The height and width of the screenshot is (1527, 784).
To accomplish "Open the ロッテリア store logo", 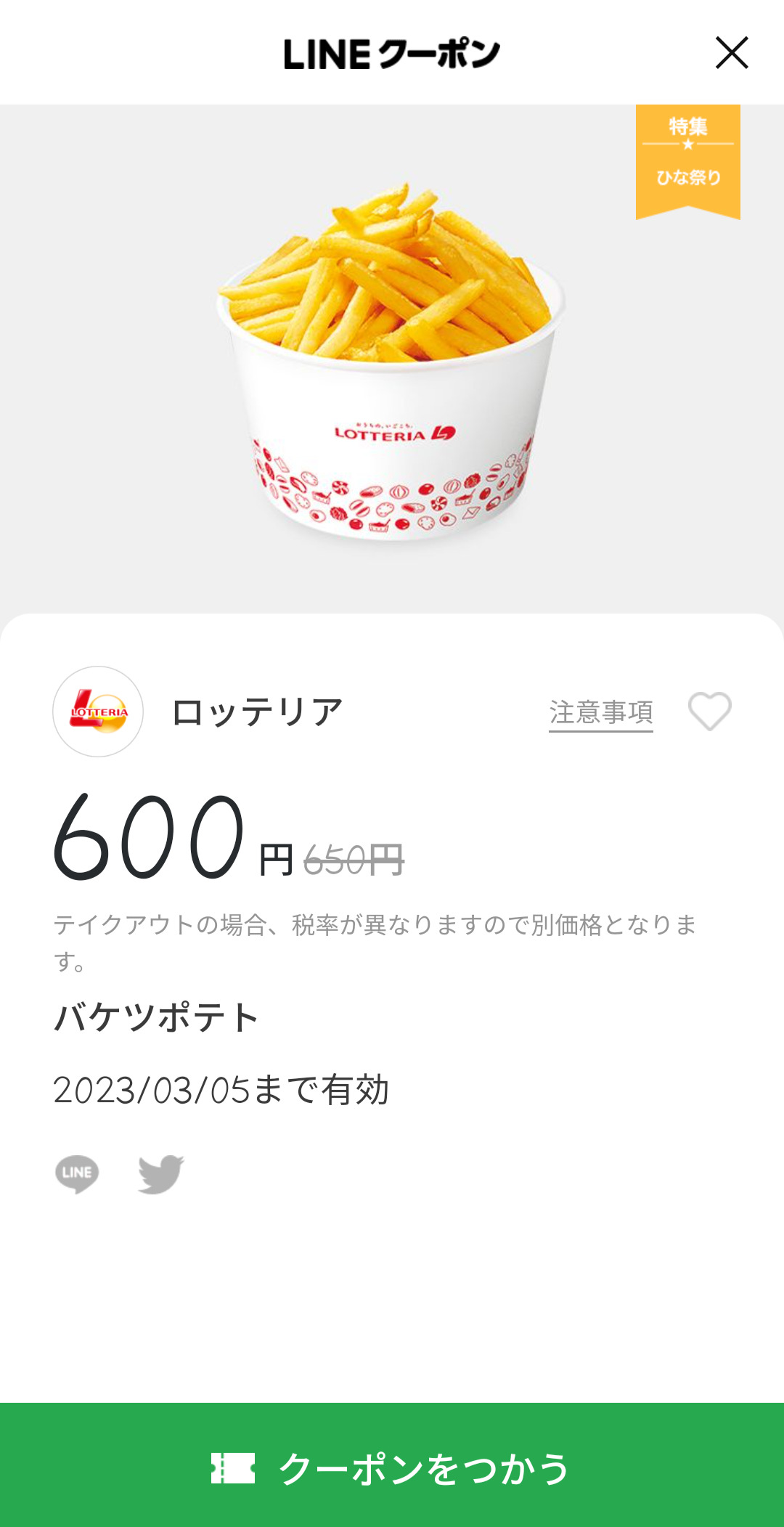I will click(98, 712).
